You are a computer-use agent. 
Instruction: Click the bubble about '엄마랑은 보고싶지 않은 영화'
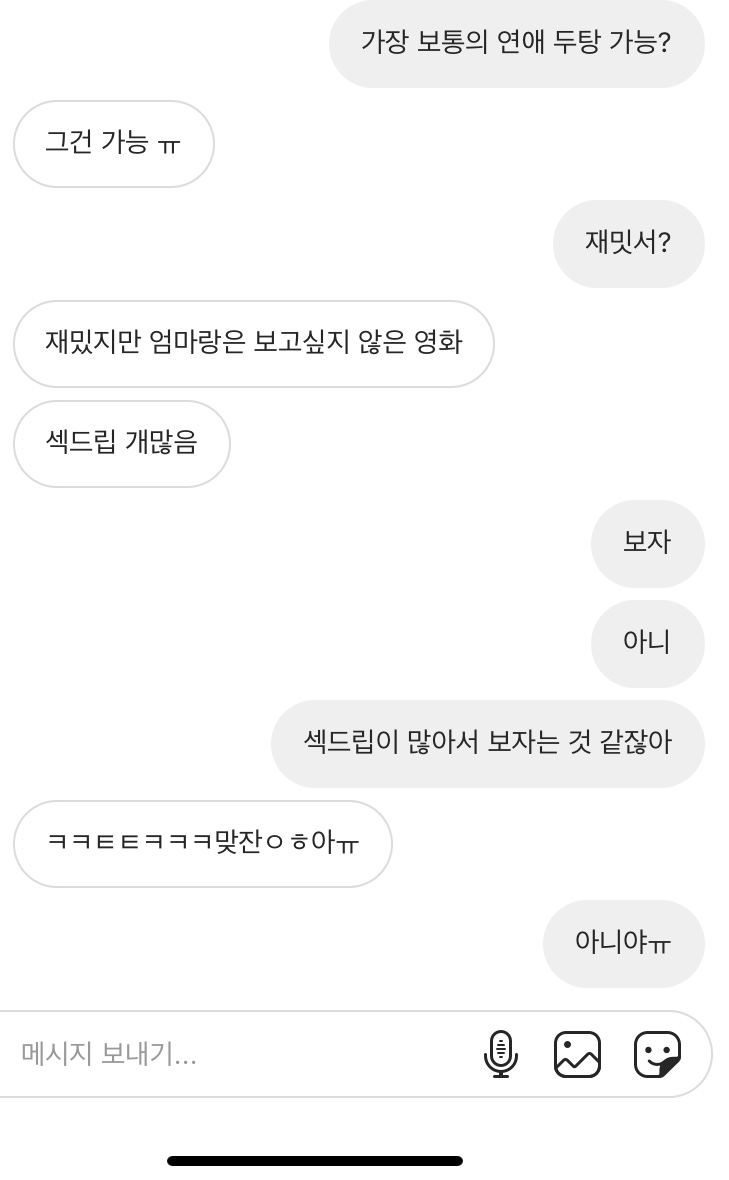tap(253, 343)
